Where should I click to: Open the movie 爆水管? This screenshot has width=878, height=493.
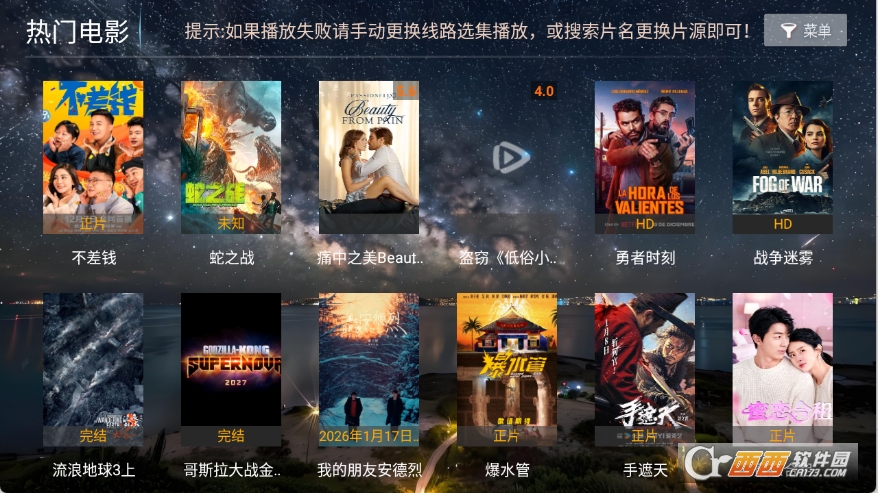point(507,369)
